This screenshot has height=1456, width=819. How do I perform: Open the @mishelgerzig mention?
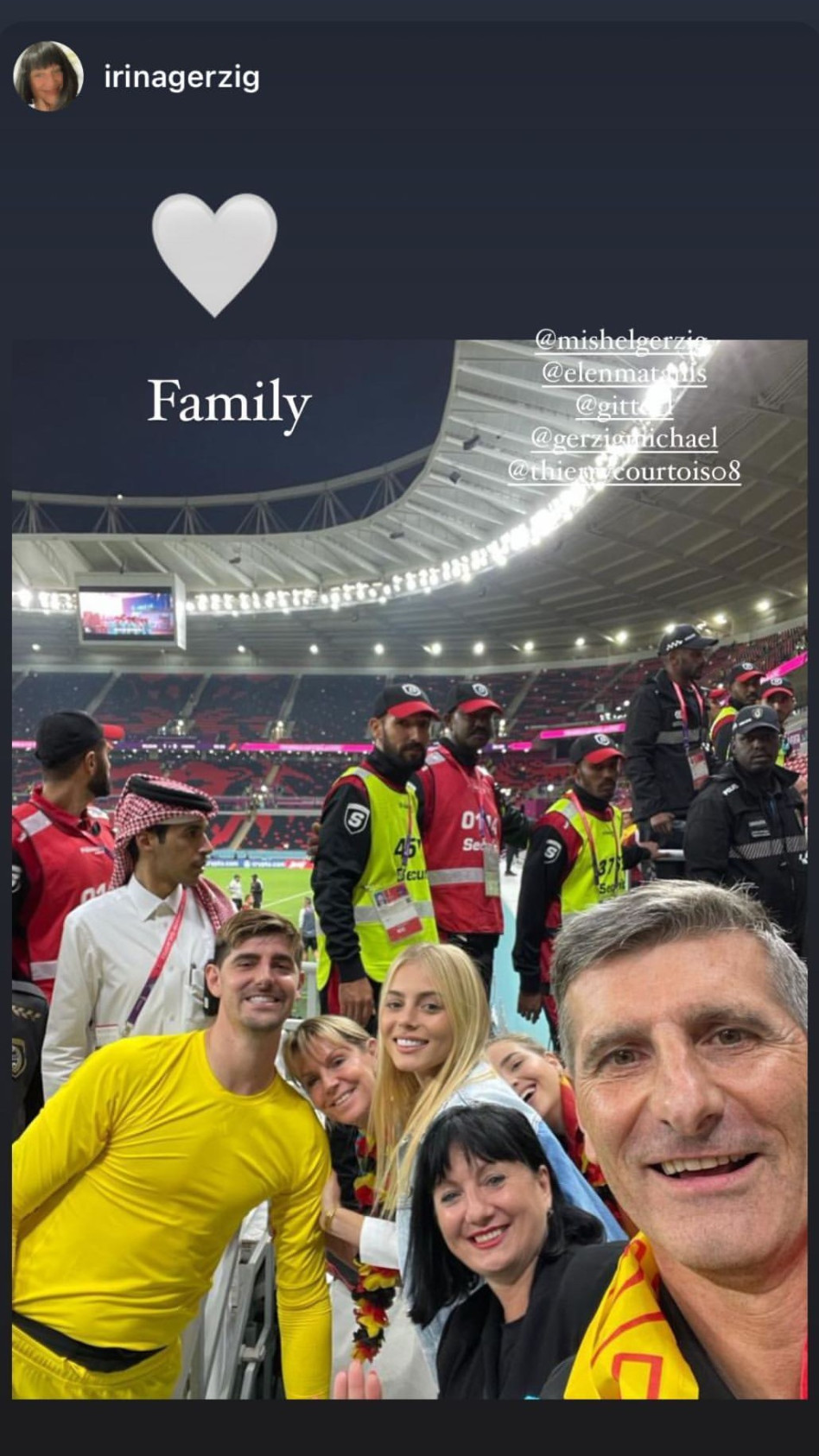pyautogui.click(x=622, y=339)
